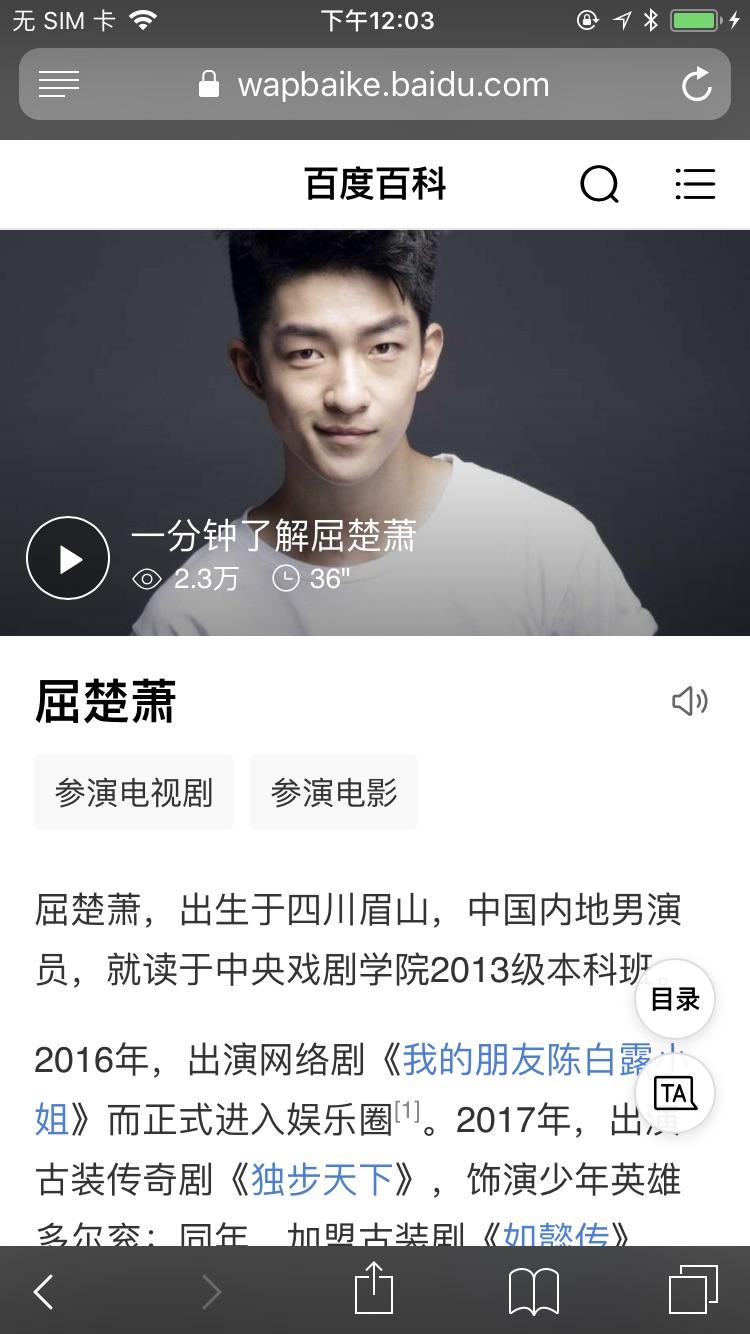Screen dimensions: 750x1334
Task: Listen to the entry with speaker icon
Action: tap(690, 701)
